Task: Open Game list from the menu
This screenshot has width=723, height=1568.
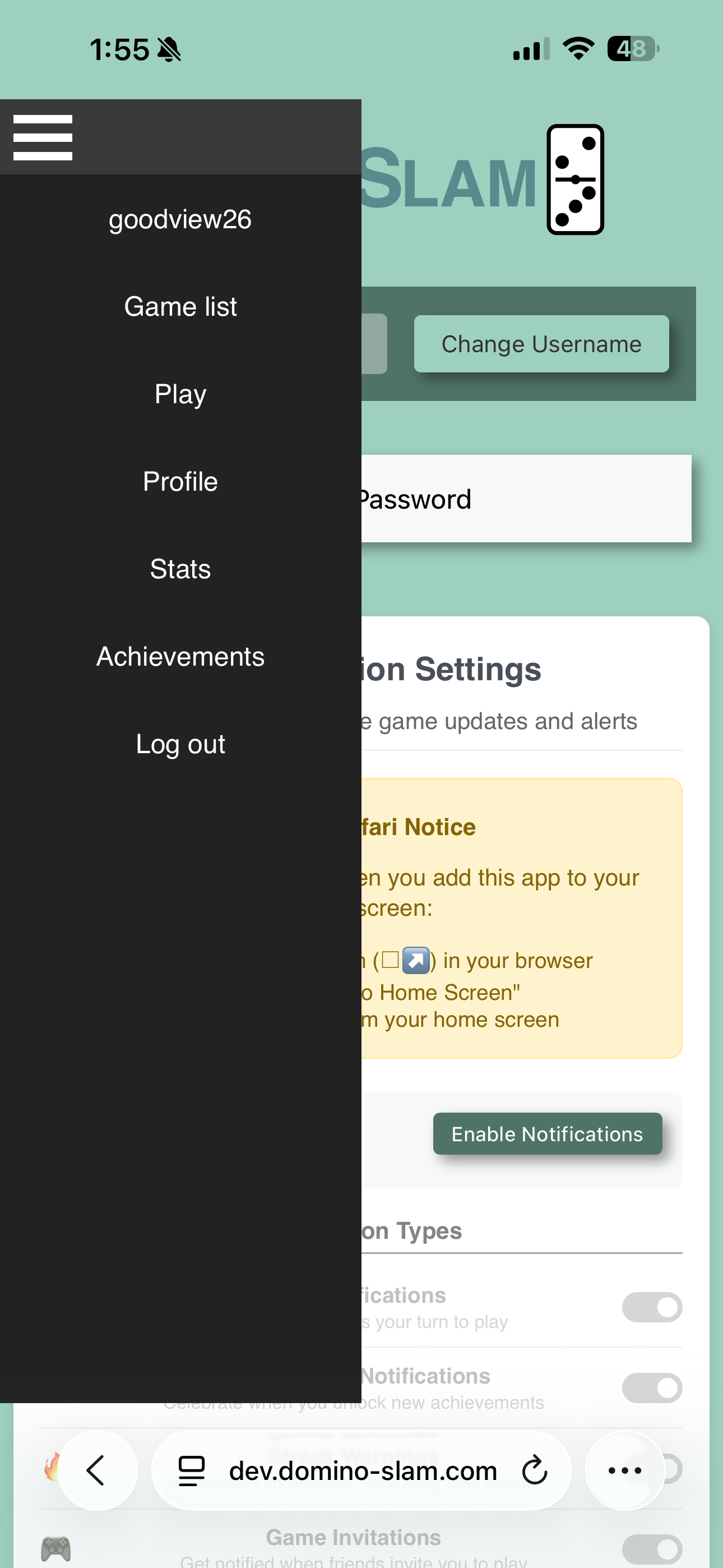Action: 180,307
